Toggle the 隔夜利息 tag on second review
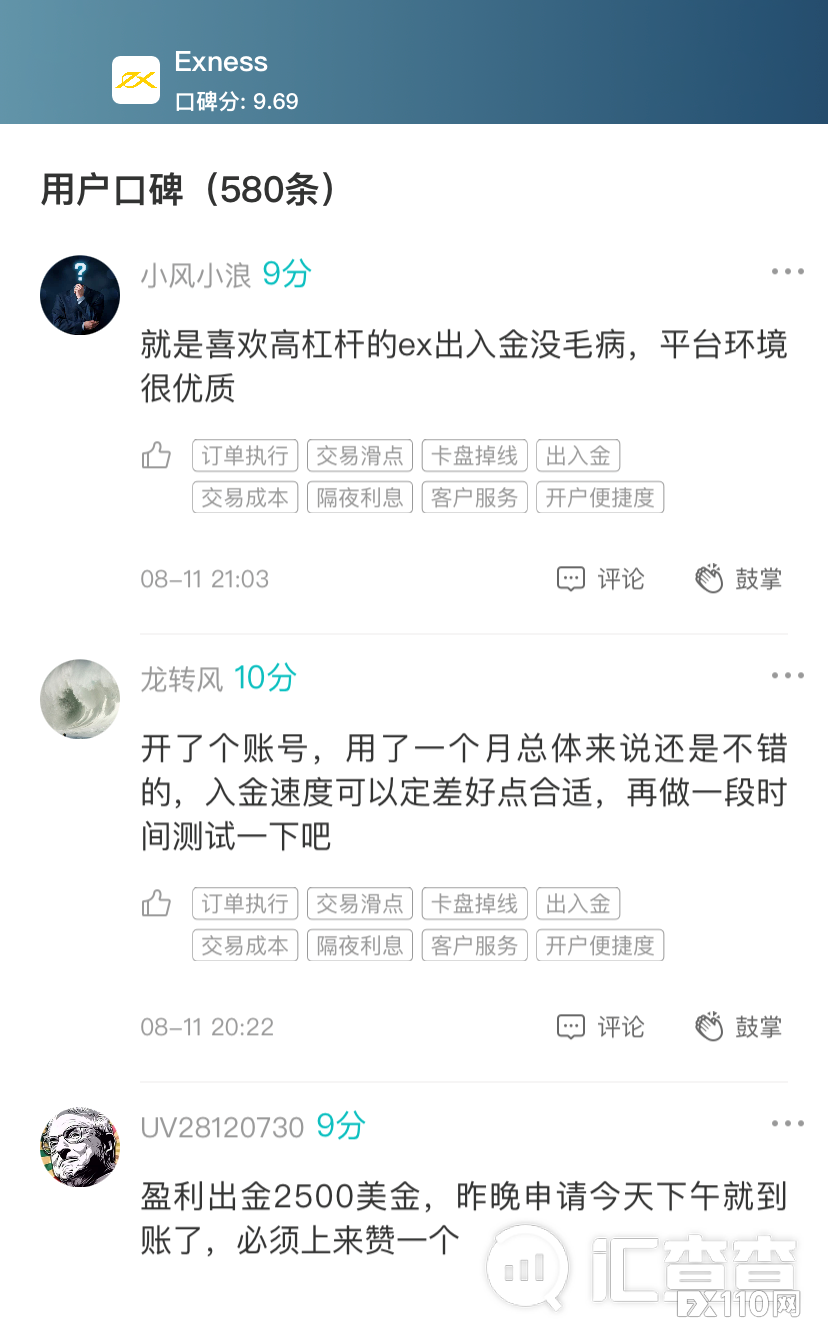This screenshot has width=828, height=1340. point(359,944)
